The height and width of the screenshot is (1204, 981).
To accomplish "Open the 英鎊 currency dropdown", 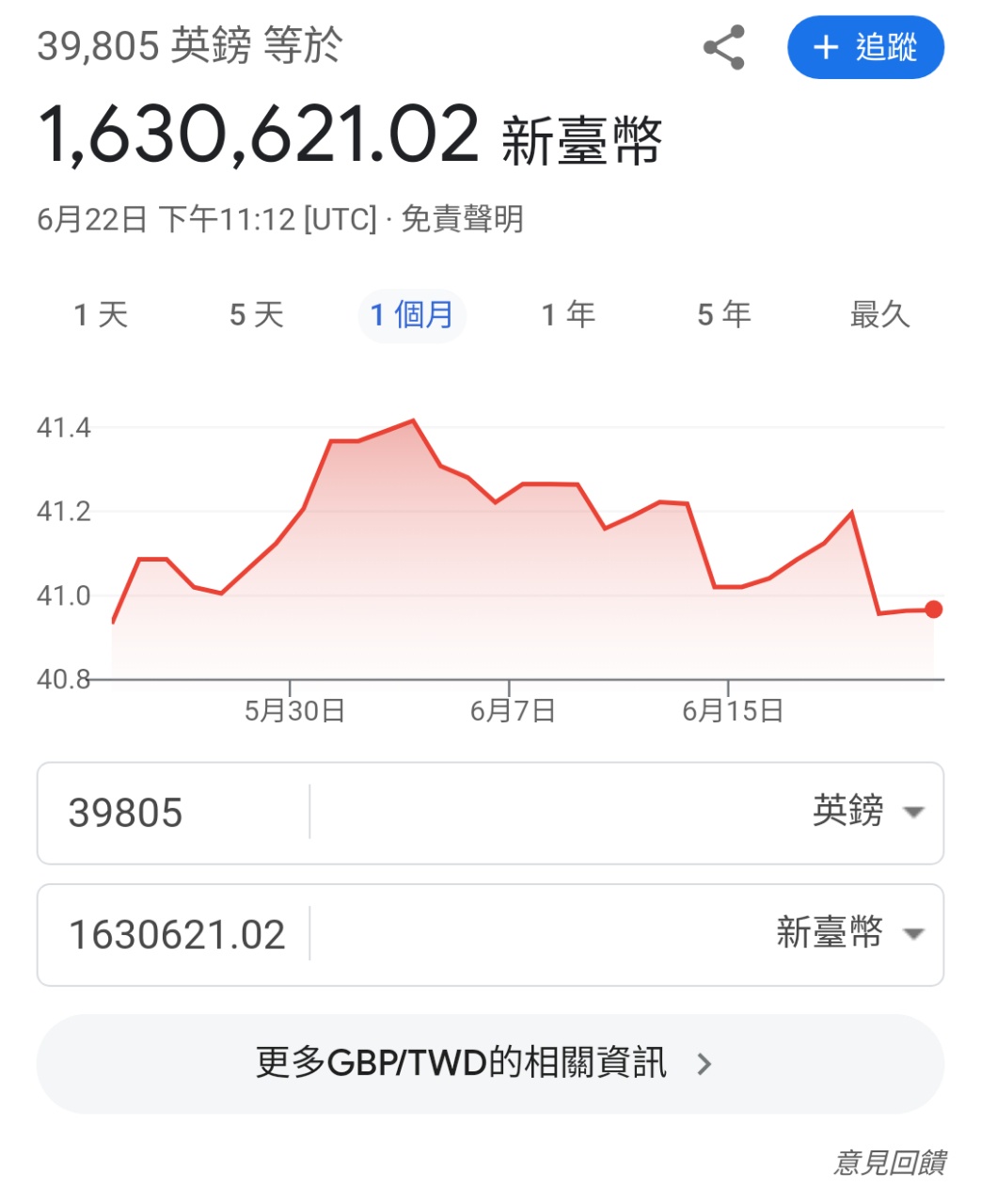I will [x=867, y=812].
